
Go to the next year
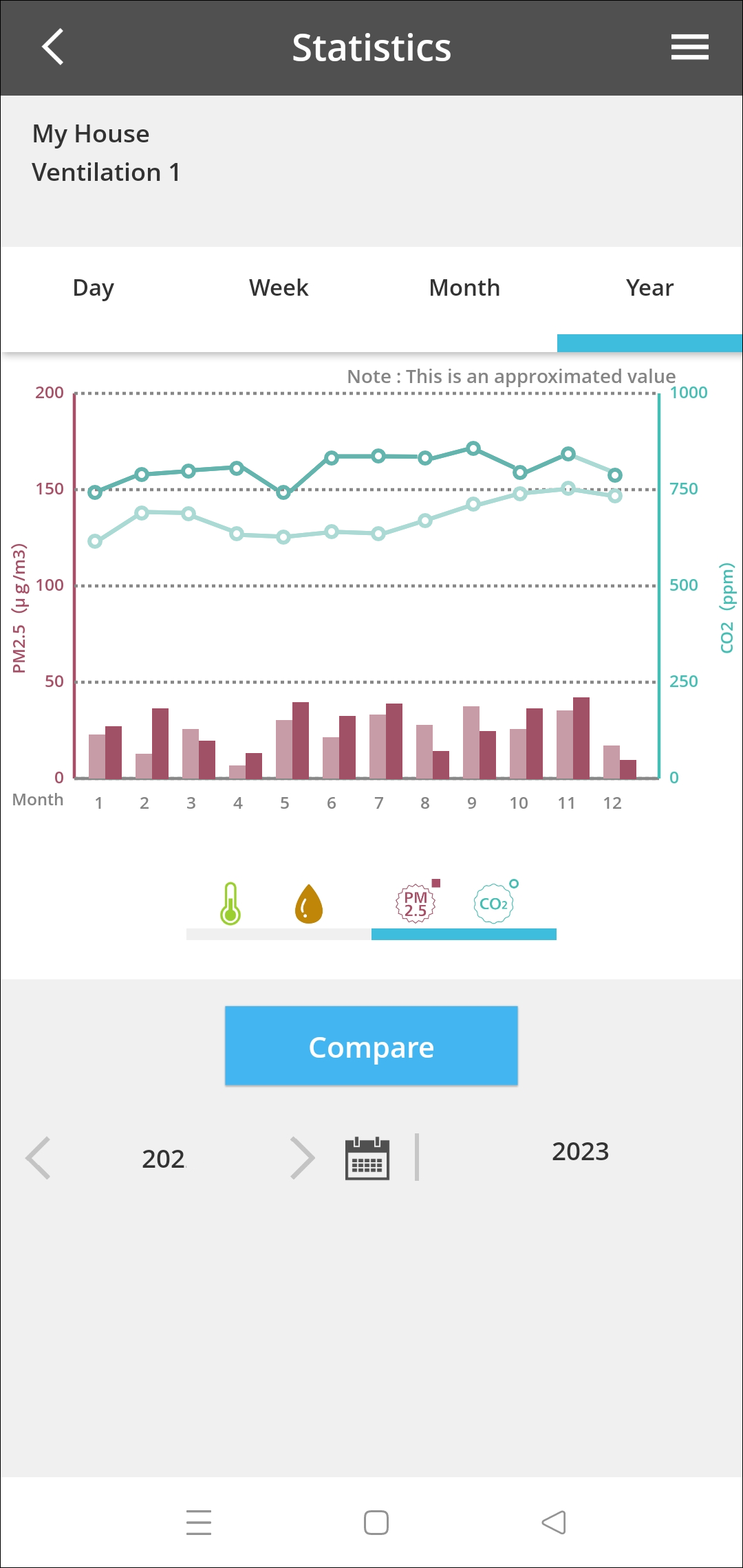302,1158
